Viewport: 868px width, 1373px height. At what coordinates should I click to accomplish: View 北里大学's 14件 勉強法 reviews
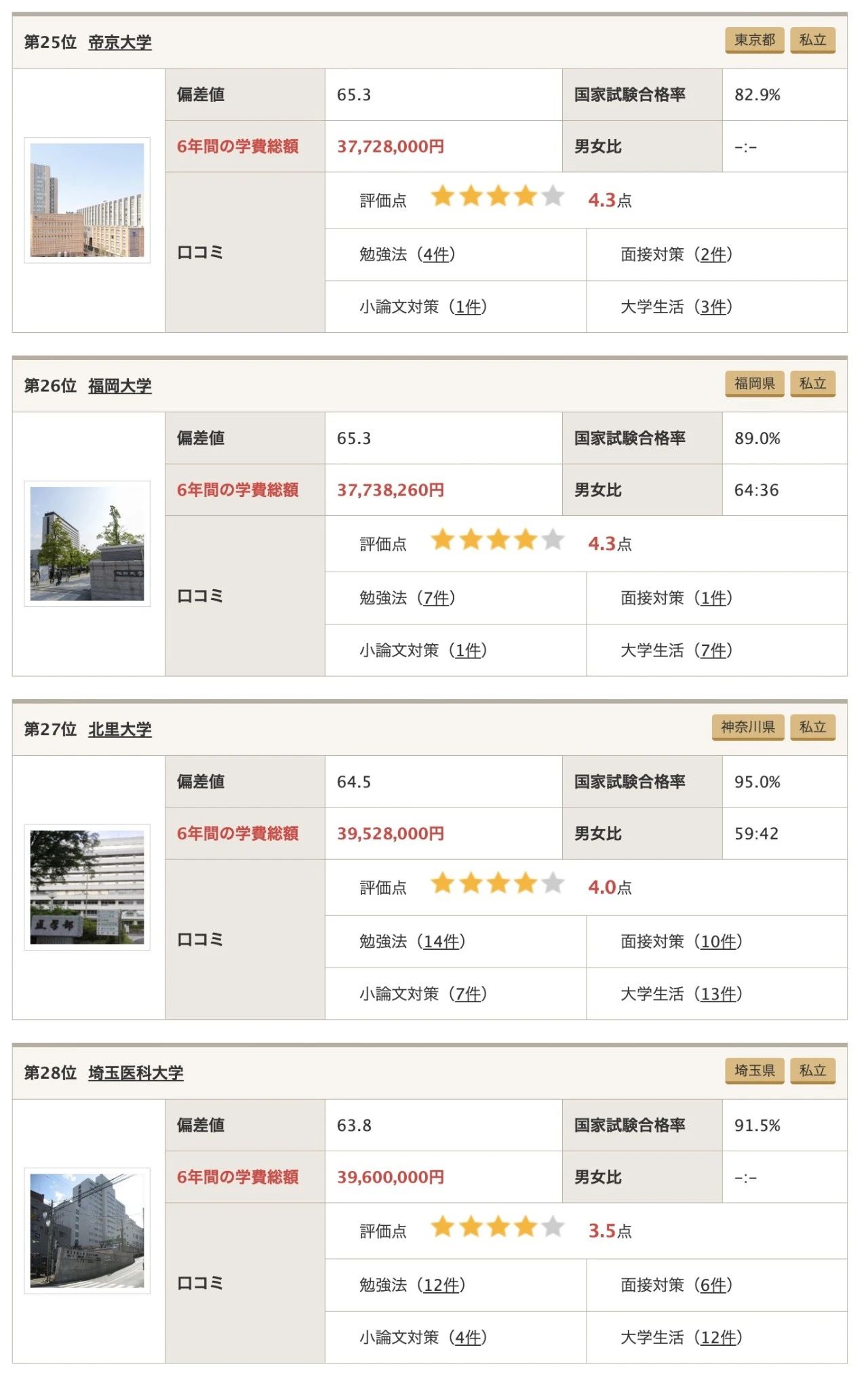tap(441, 942)
